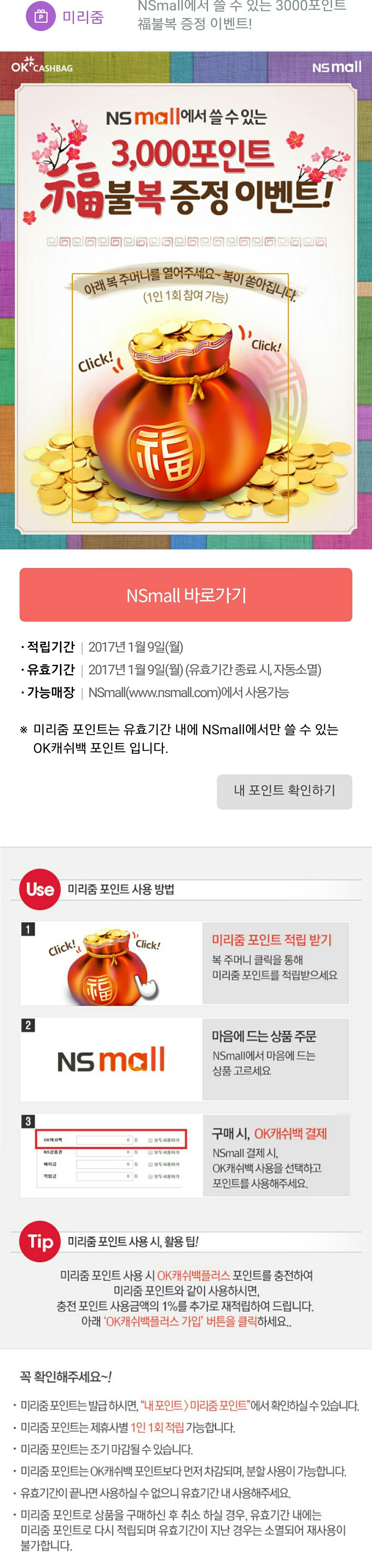This screenshot has height=1568, width=372.
Task: Open the lucky bag to receive points
Action: (x=180, y=414)
